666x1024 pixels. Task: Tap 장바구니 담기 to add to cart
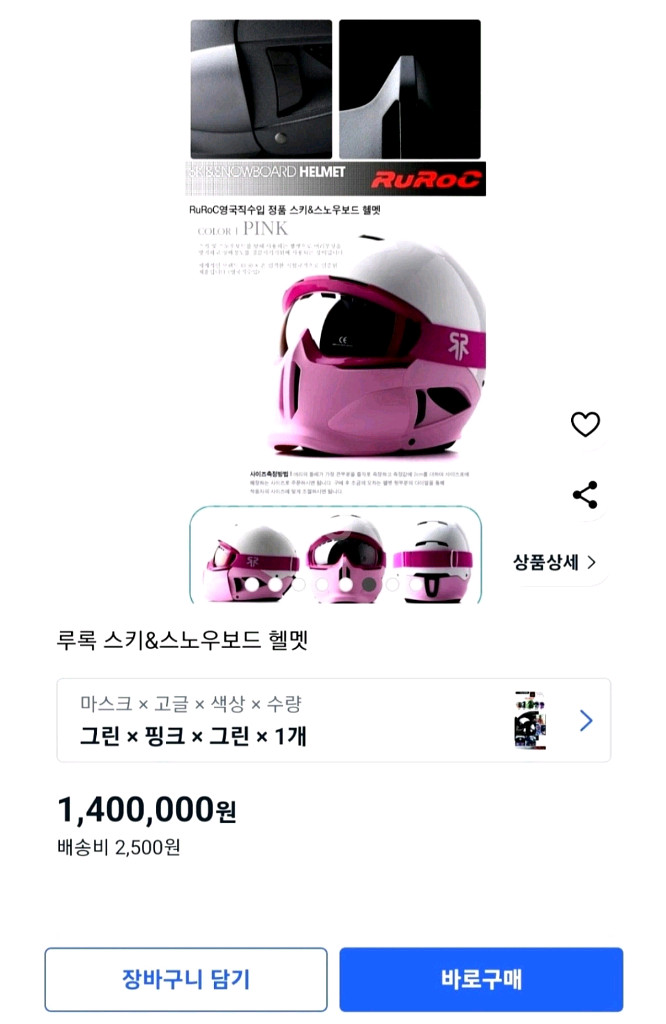[186, 979]
